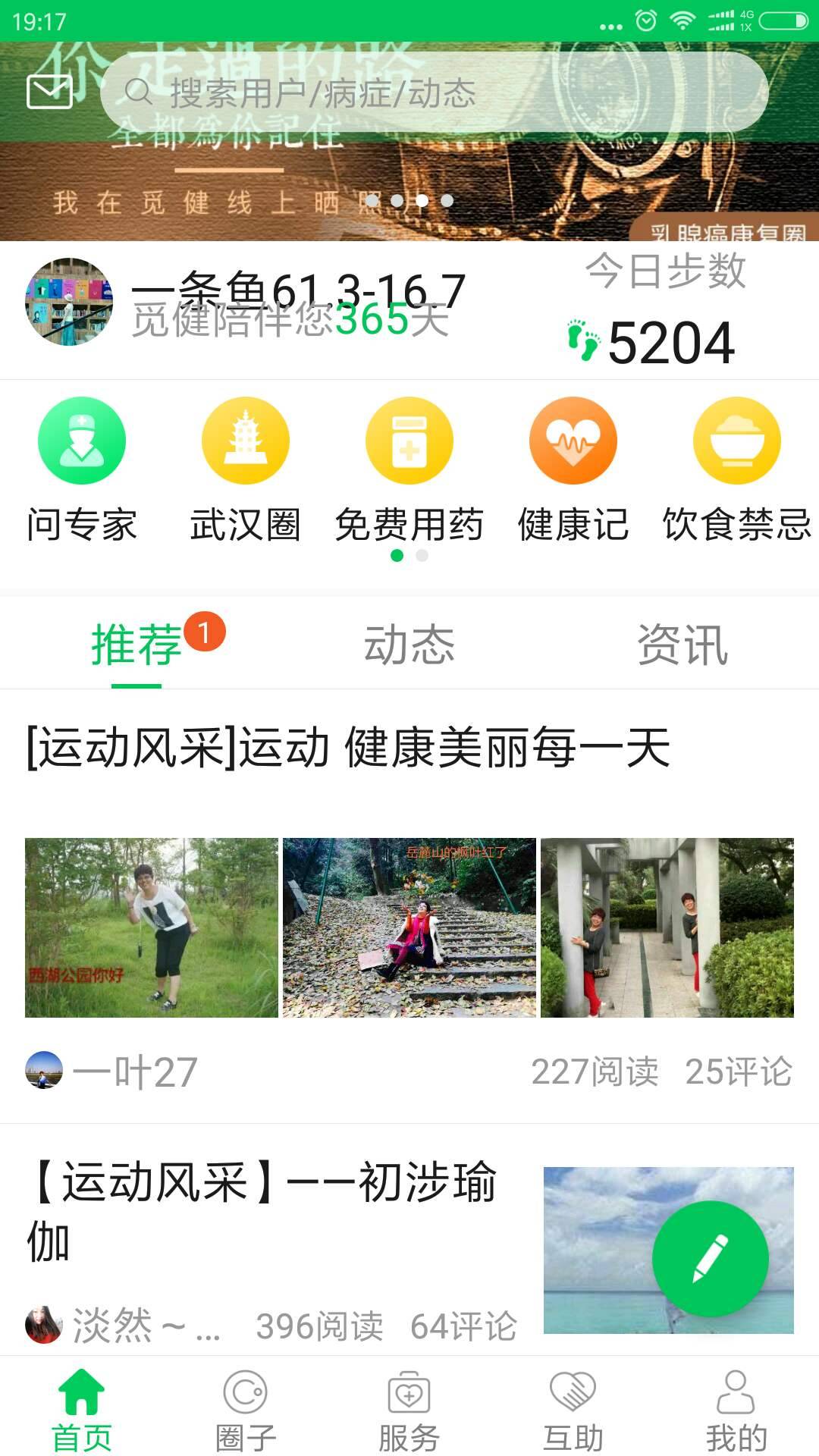Open the post 运动 健康美丽每一天
This screenshot has width=819, height=1456.
point(349,748)
